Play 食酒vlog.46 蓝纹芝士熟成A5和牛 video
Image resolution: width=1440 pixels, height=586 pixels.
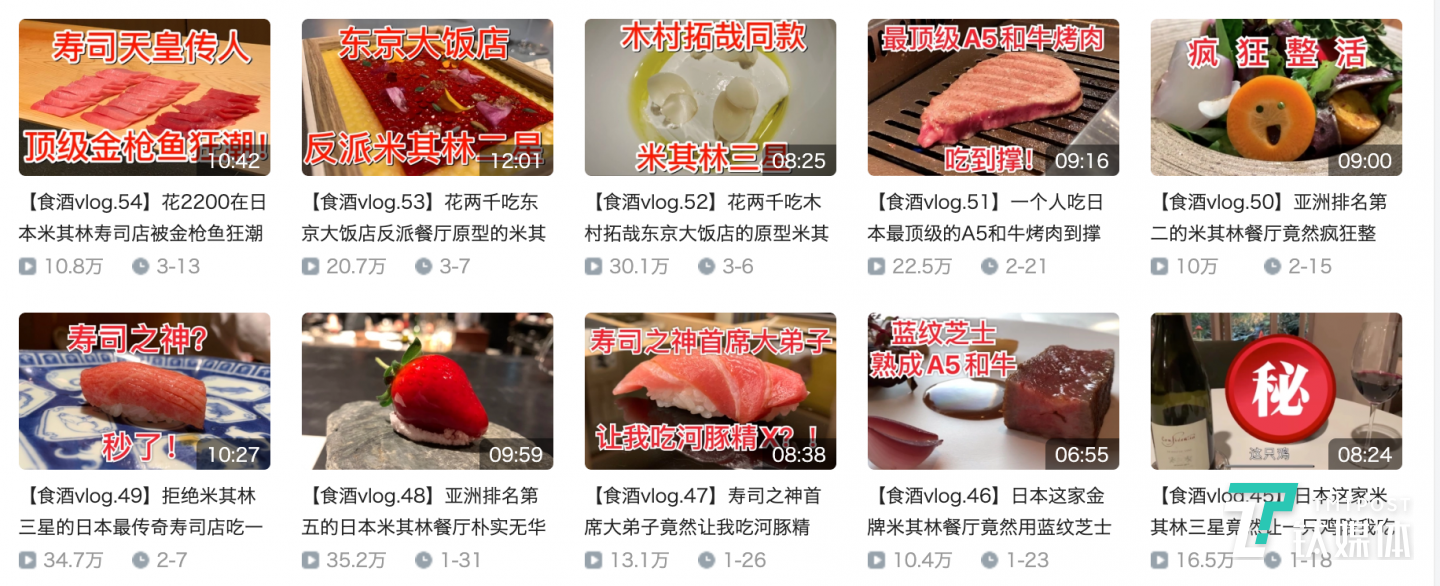tap(993, 391)
